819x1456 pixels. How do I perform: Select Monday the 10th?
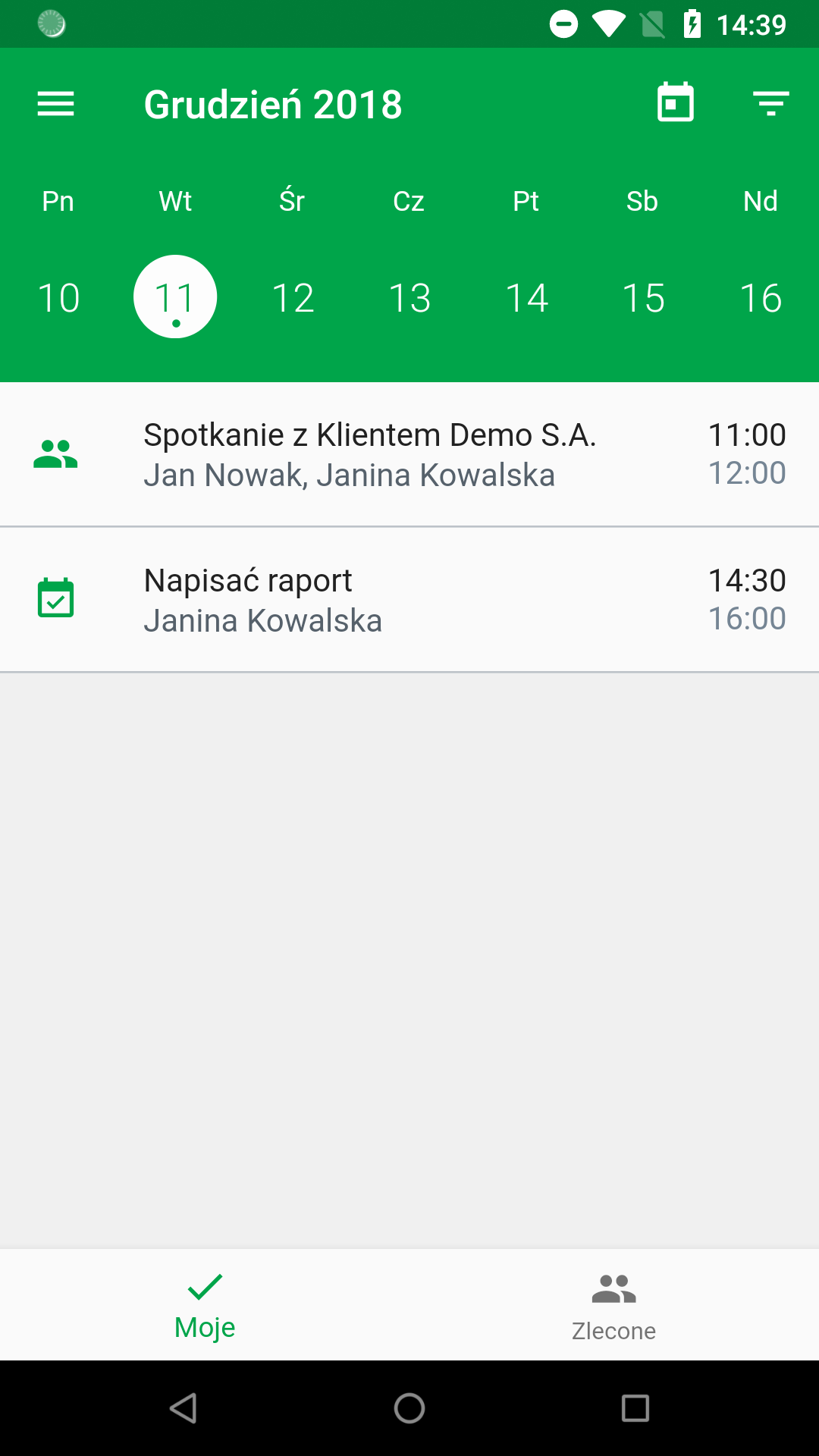(x=58, y=297)
